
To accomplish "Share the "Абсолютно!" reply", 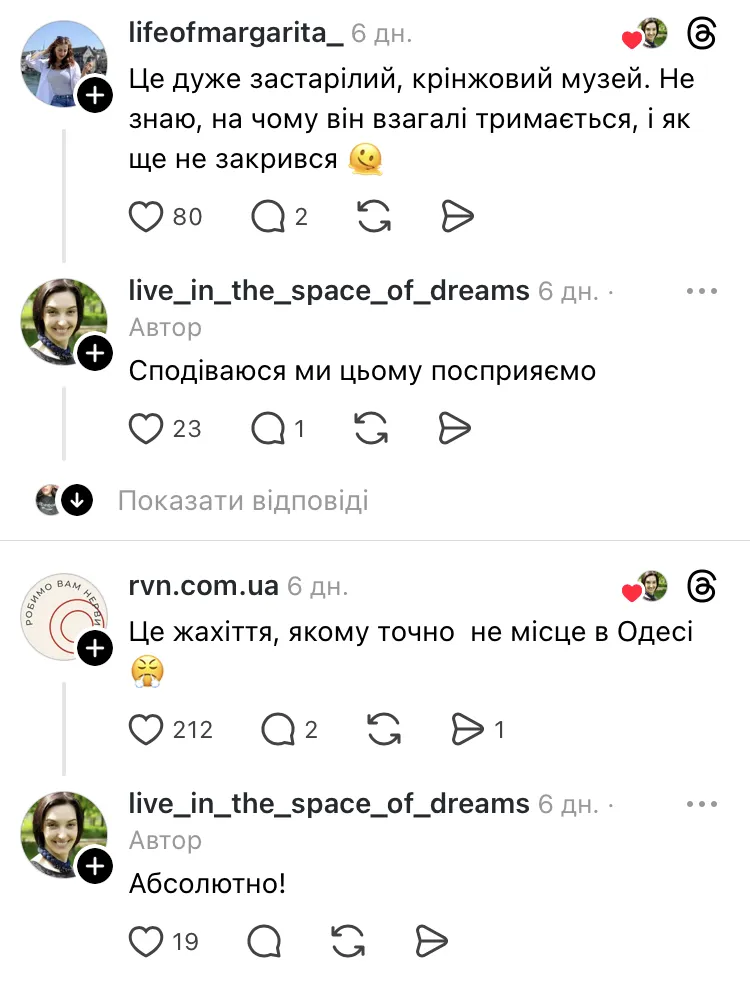I will pyautogui.click(x=430, y=941).
